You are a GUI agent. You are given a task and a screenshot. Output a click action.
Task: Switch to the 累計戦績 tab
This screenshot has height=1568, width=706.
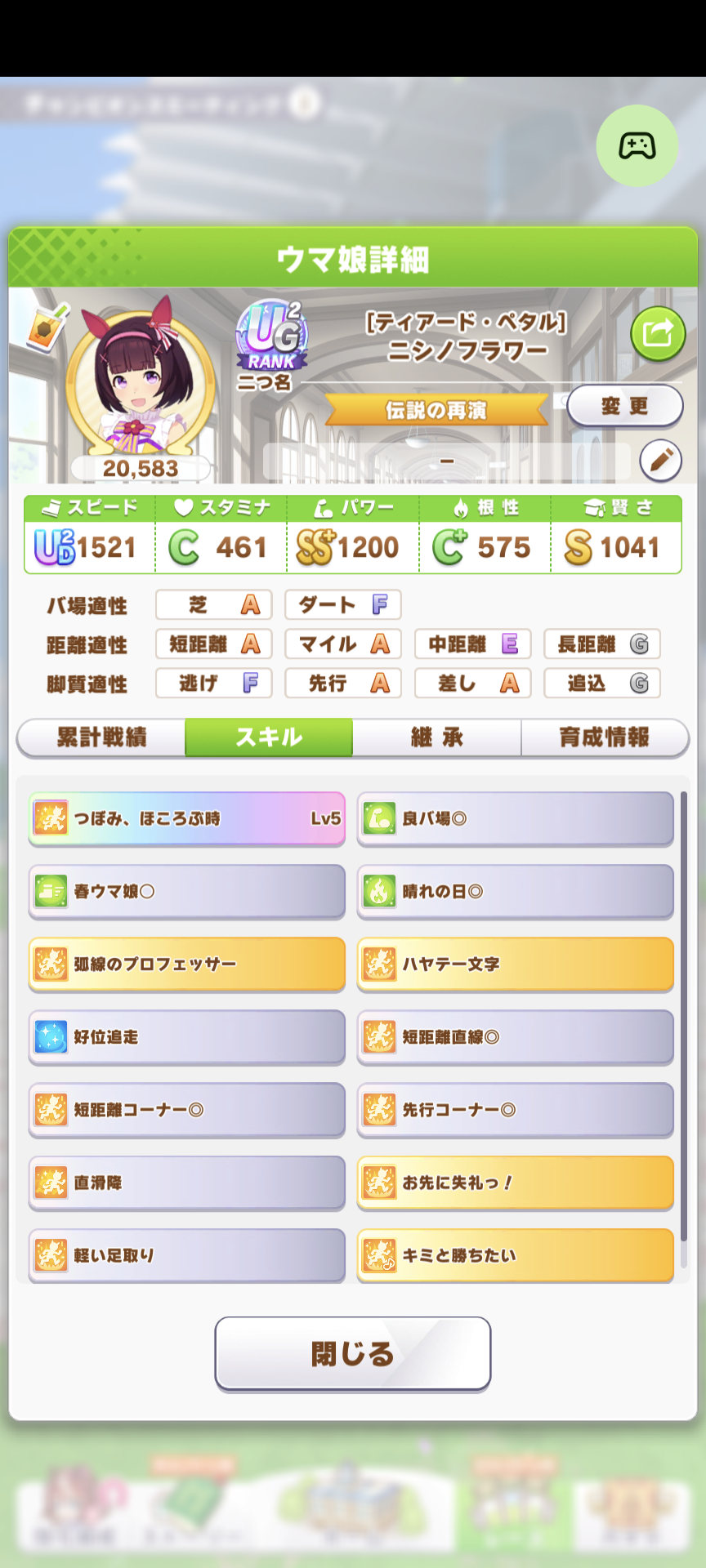(102, 737)
